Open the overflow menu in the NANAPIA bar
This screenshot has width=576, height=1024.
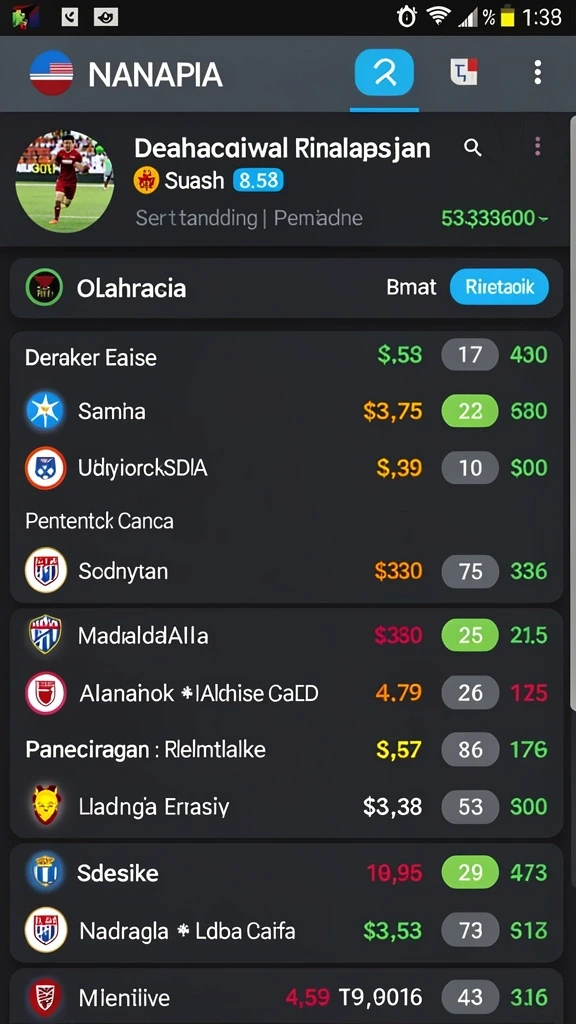pyautogui.click(x=537, y=72)
